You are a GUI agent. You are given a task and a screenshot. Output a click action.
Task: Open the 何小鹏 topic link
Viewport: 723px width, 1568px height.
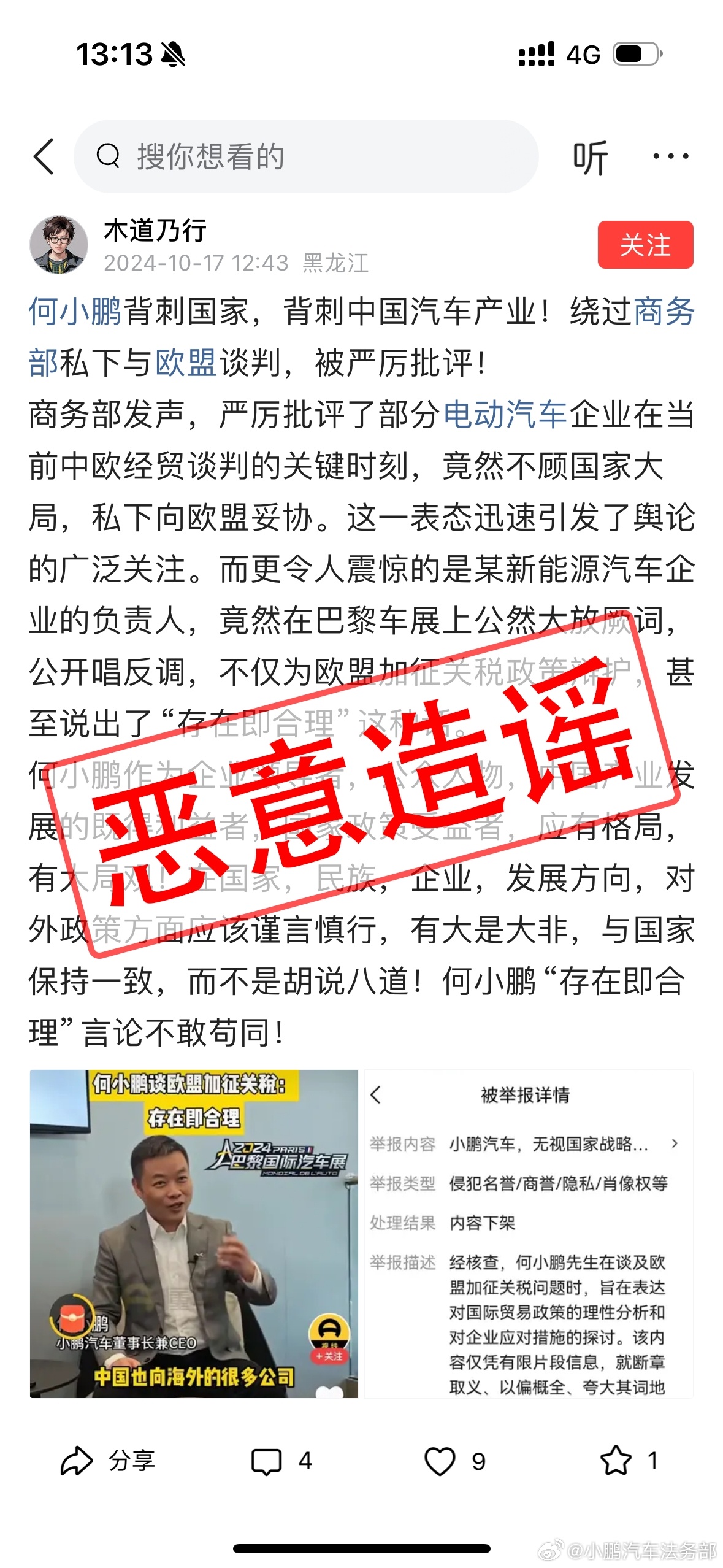(x=75, y=312)
